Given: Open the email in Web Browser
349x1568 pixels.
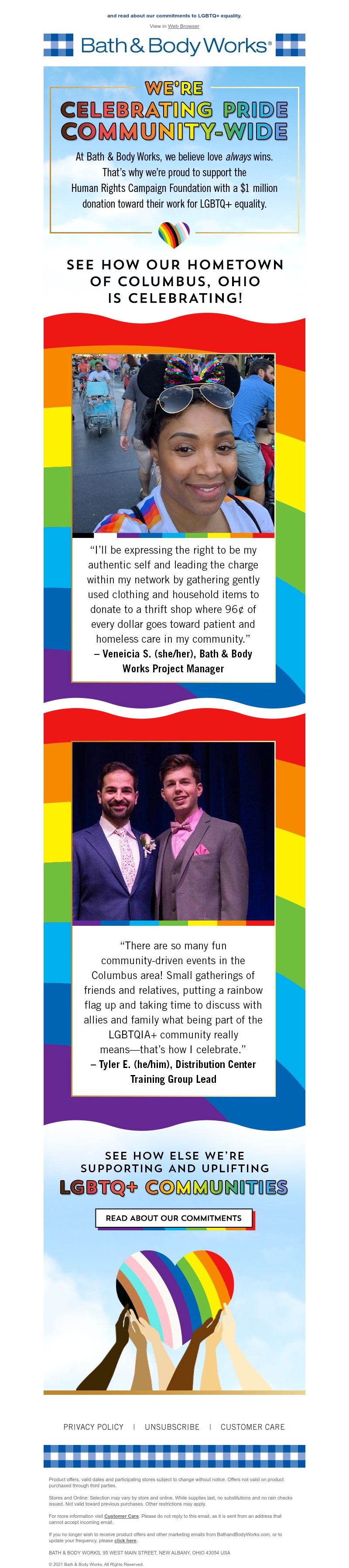Looking at the screenshot, I should pyautogui.click(x=183, y=26).
